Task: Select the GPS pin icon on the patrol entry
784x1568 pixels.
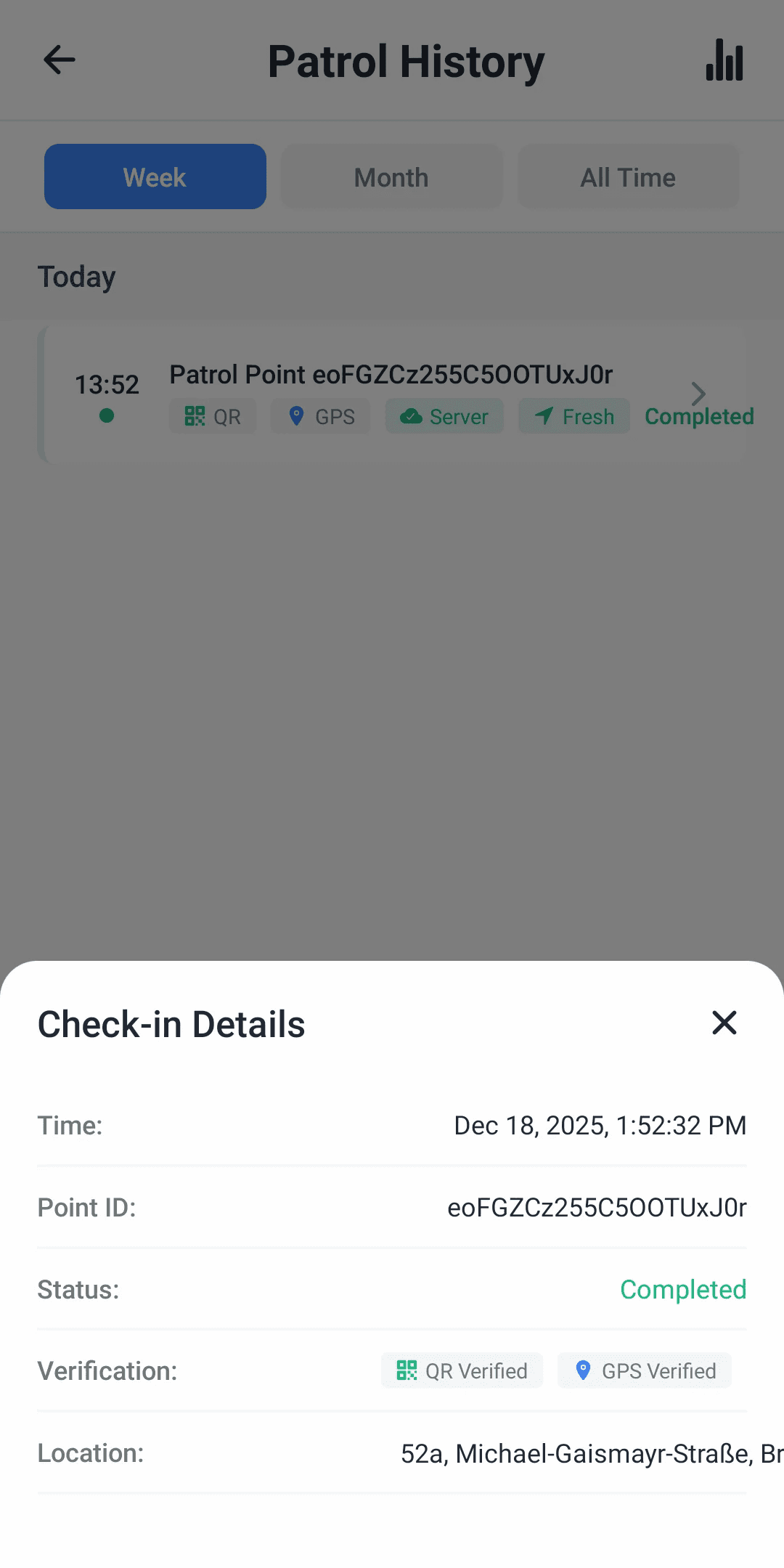Action: click(x=295, y=416)
